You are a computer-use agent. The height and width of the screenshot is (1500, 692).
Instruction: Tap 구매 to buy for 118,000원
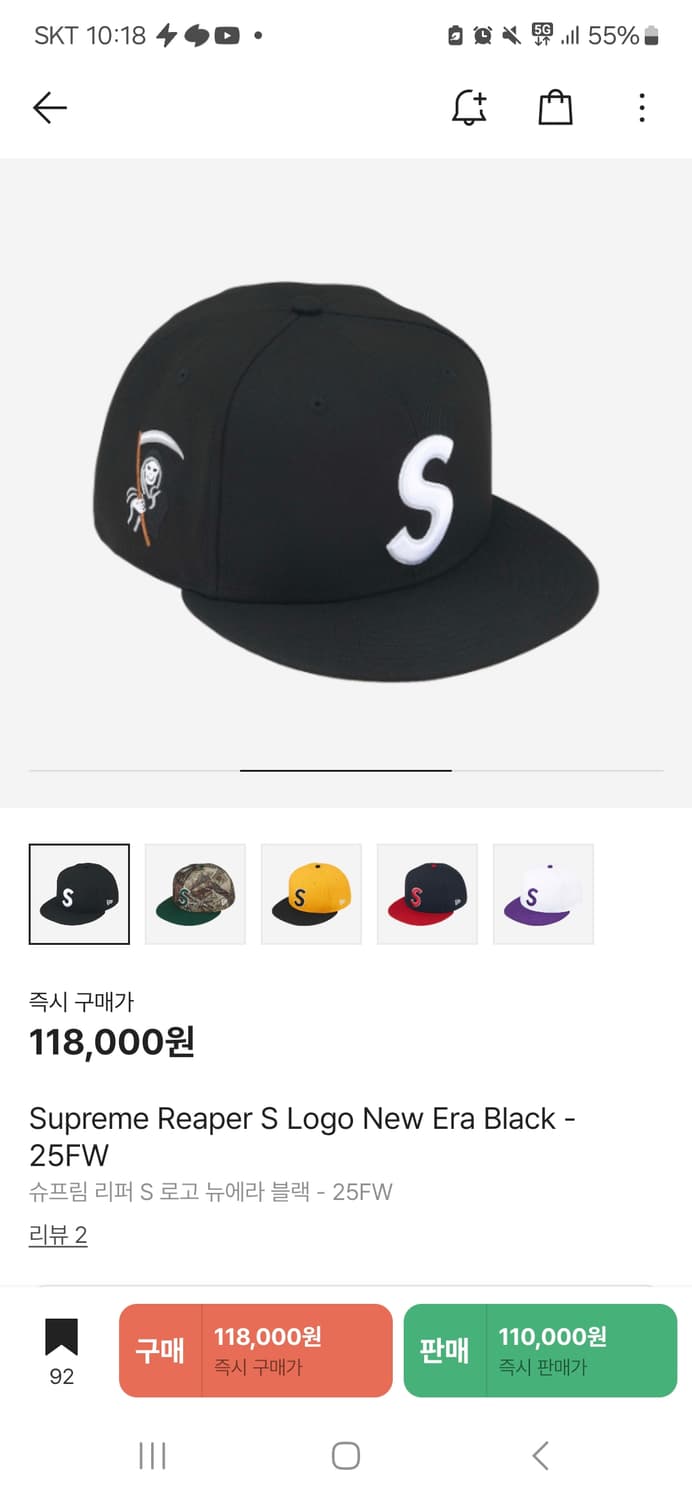pyautogui.click(x=255, y=1350)
